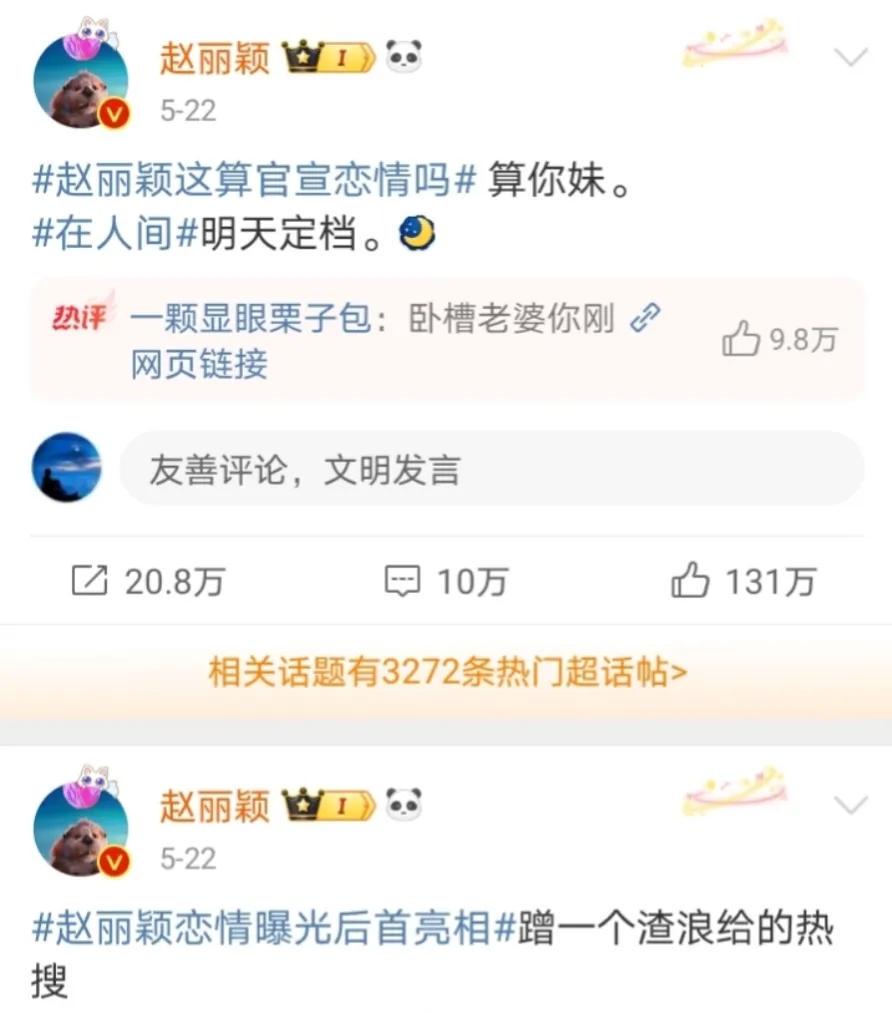
Task: Open the avatar on the first post
Action: point(81,83)
